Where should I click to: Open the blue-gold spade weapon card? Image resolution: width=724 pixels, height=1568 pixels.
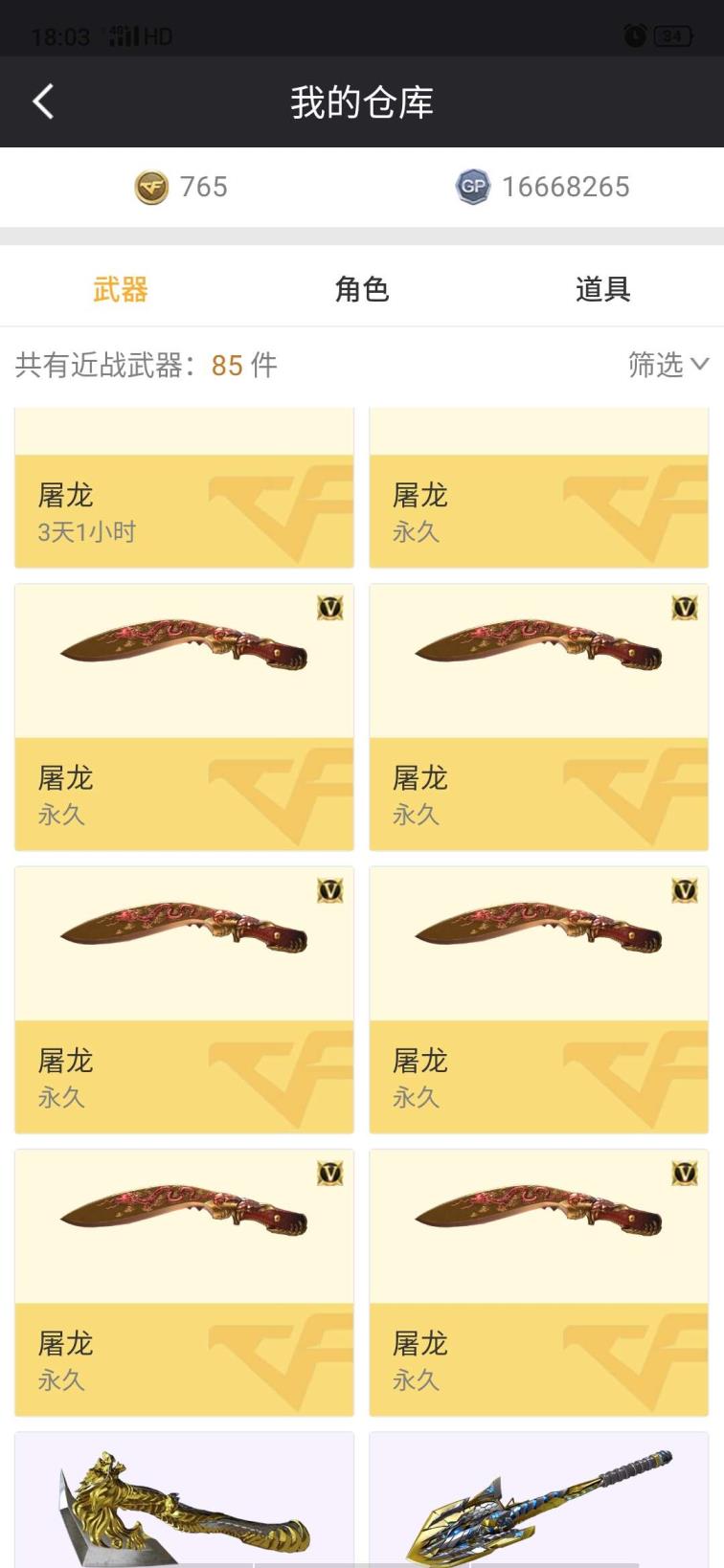point(538,1503)
